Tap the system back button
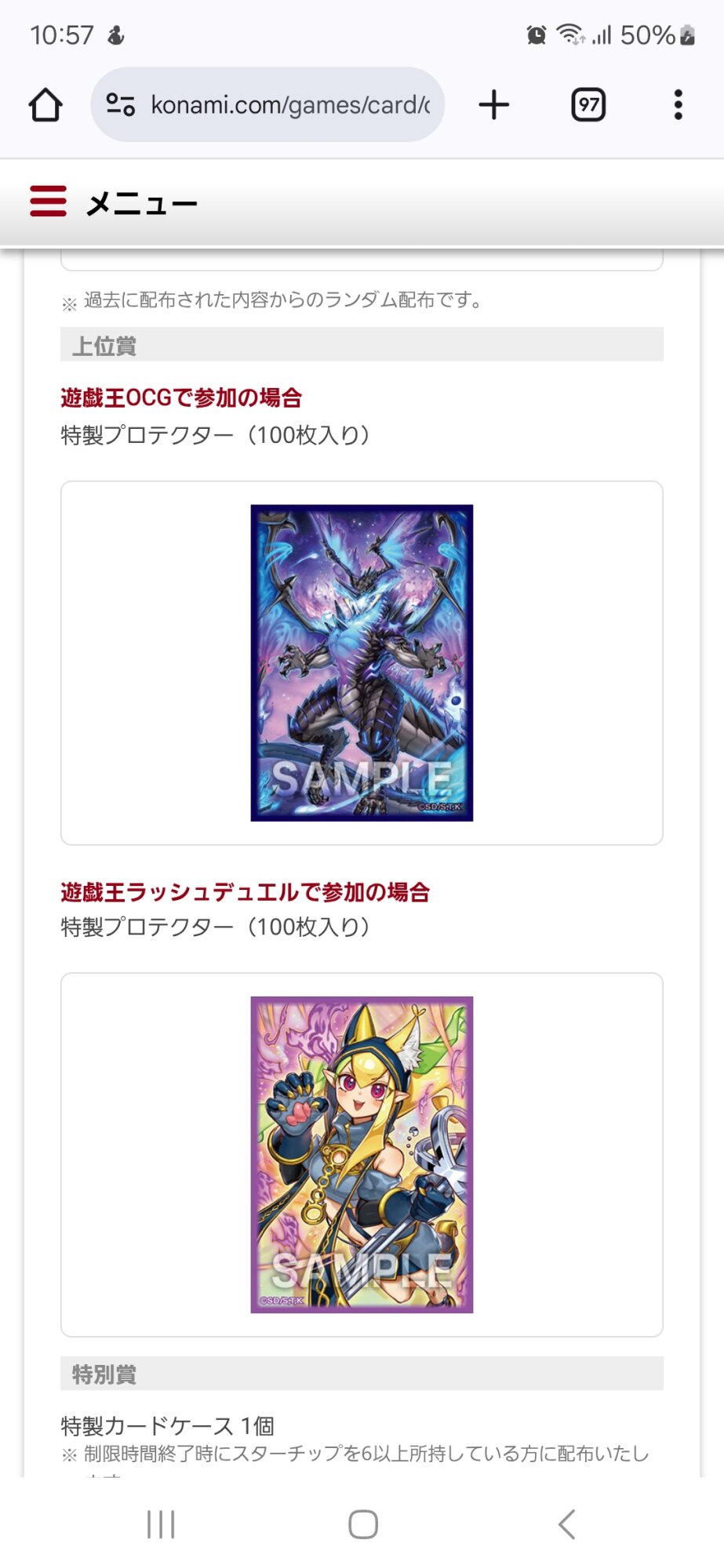 click(567, 1524)
